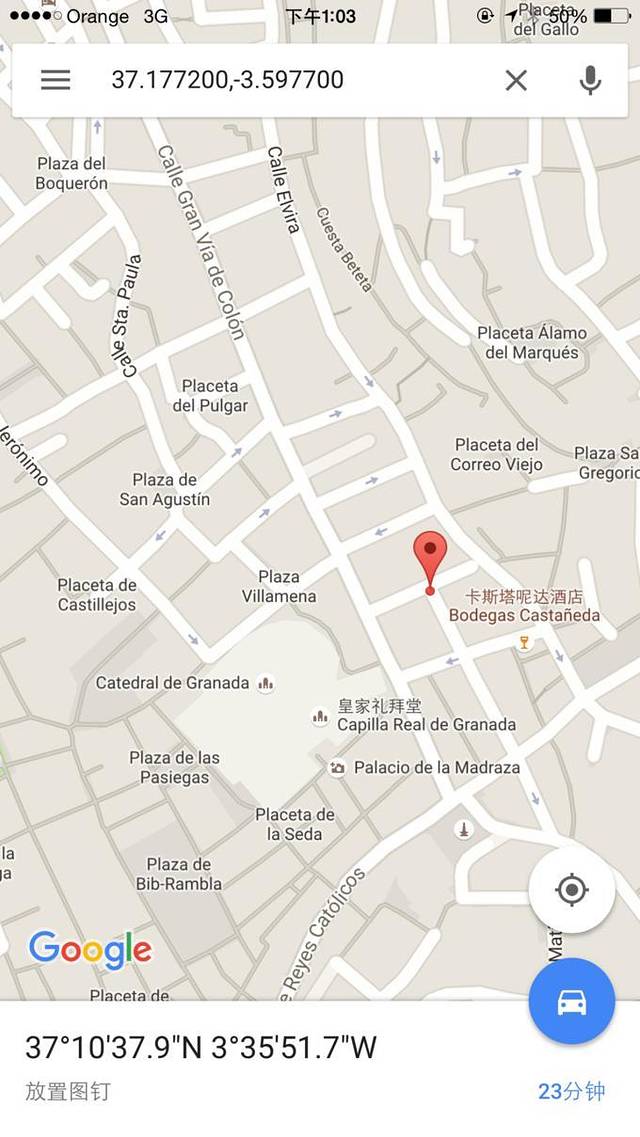Start driving directions with the car button
The height and width of the screenshot is (1137, 640).
pyautogui.click(x=572, y=1002)
